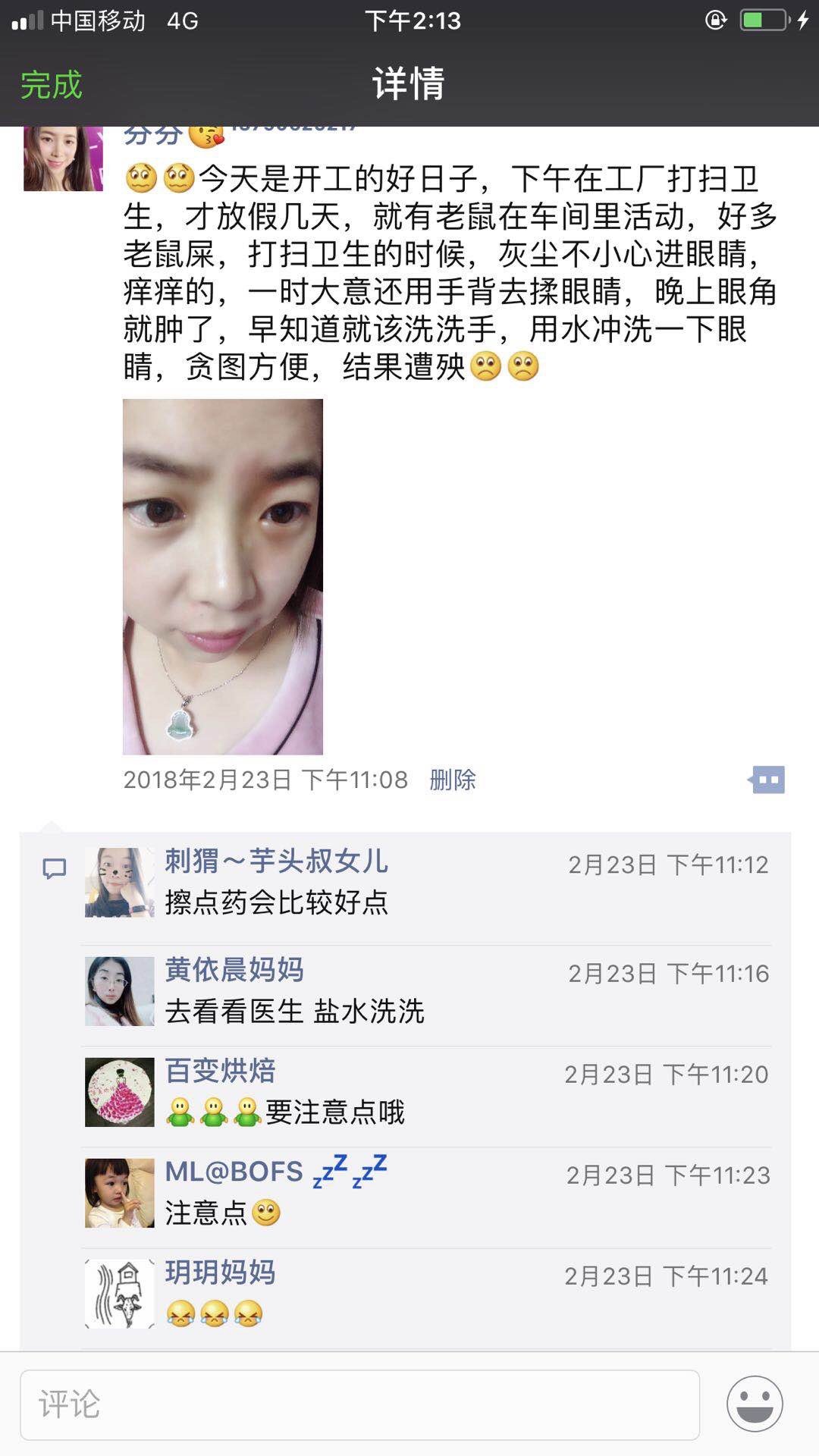Focus the 评论 comment input box
The height and width of the screenshot is (1456, 819).
pyautogui.click(x=359, y=1404)
